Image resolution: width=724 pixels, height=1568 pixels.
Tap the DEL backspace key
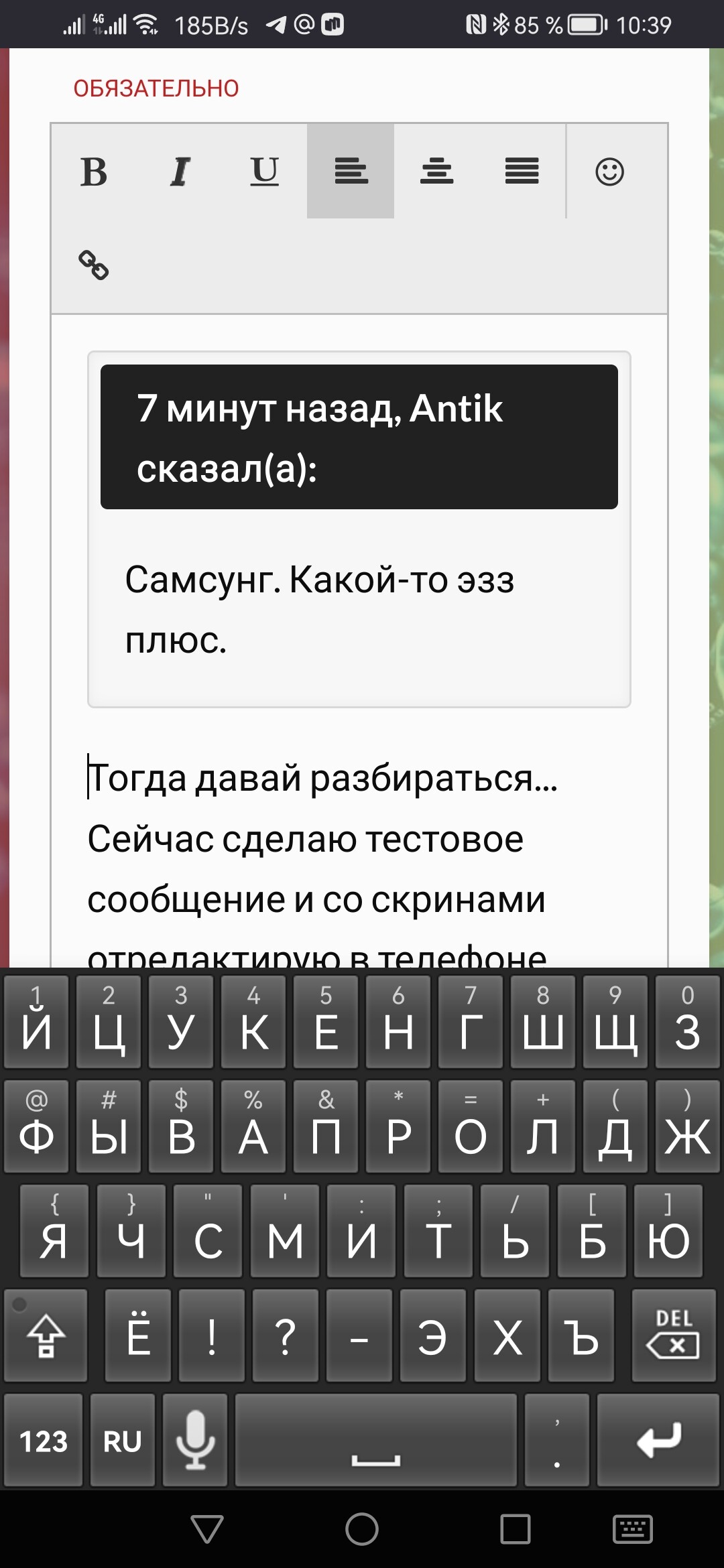coord(674,1335)
